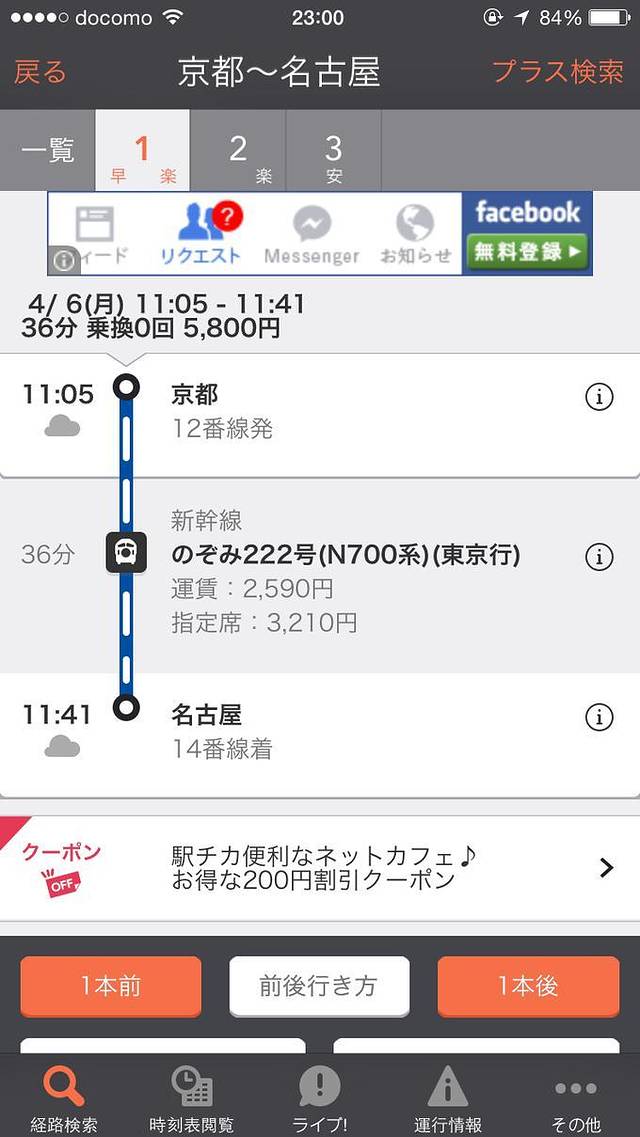The height and width of the screenshot is (1137, 640).
Task: Tap 戻る to go back
Action: click(x=41, y=72)
